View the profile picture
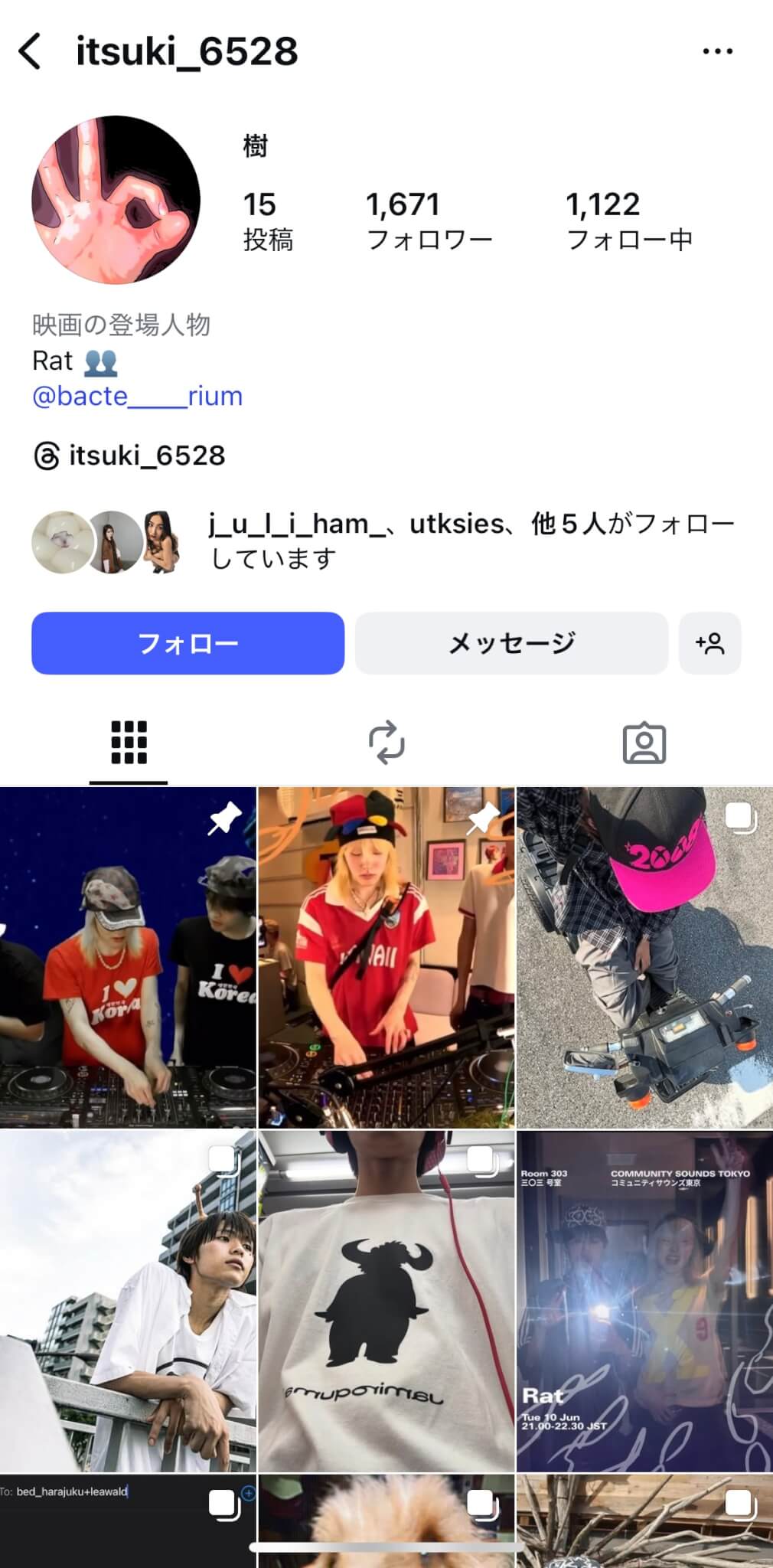Viewport: 773px width, 1568px height. click(x=116, y=200)
